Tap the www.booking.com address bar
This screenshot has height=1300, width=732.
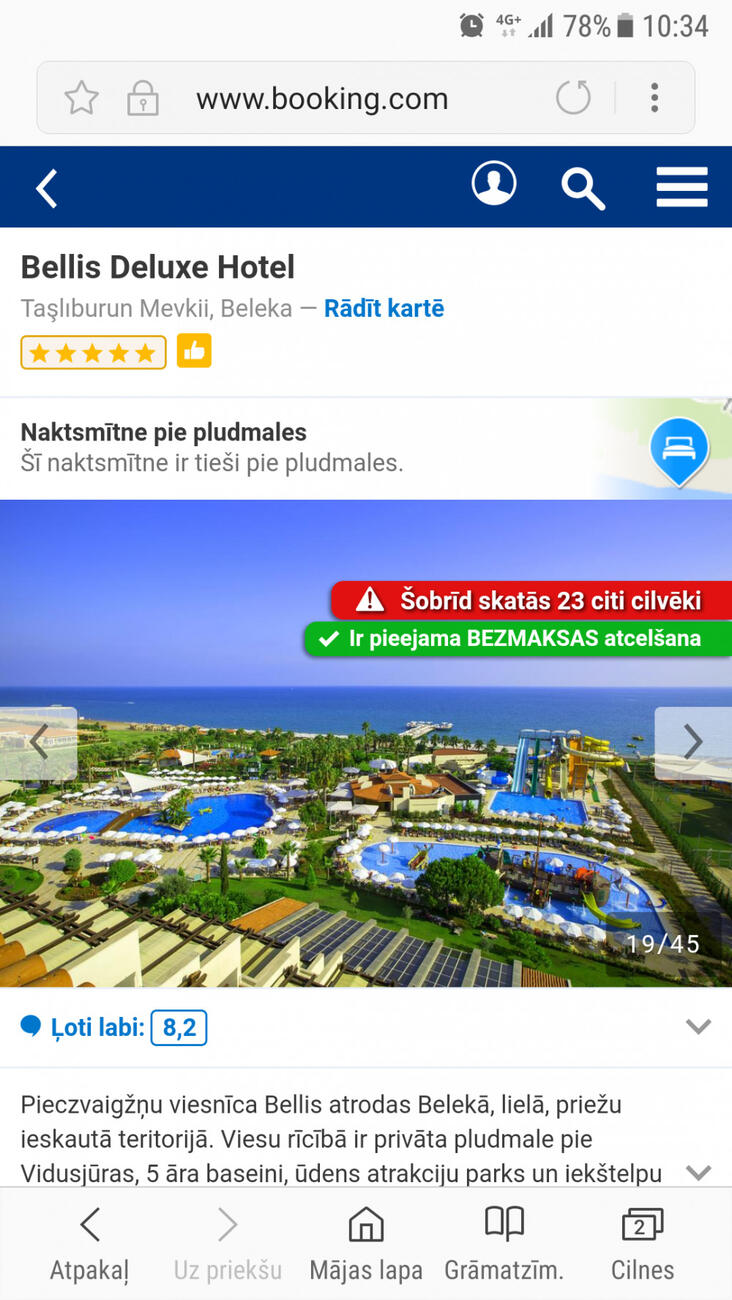(x=322, y=98)
